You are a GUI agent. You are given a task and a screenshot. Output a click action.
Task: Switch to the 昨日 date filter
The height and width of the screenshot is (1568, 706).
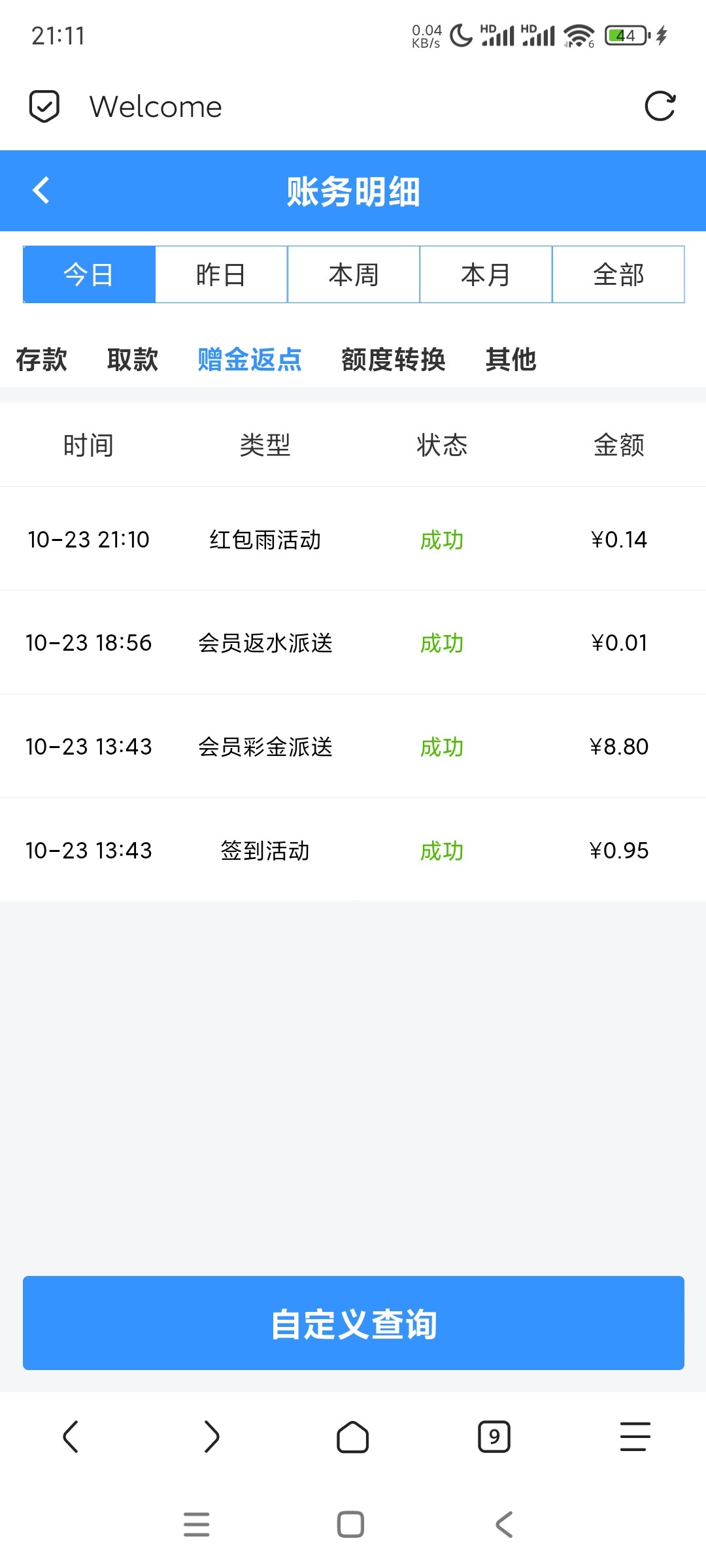point(221,274)
